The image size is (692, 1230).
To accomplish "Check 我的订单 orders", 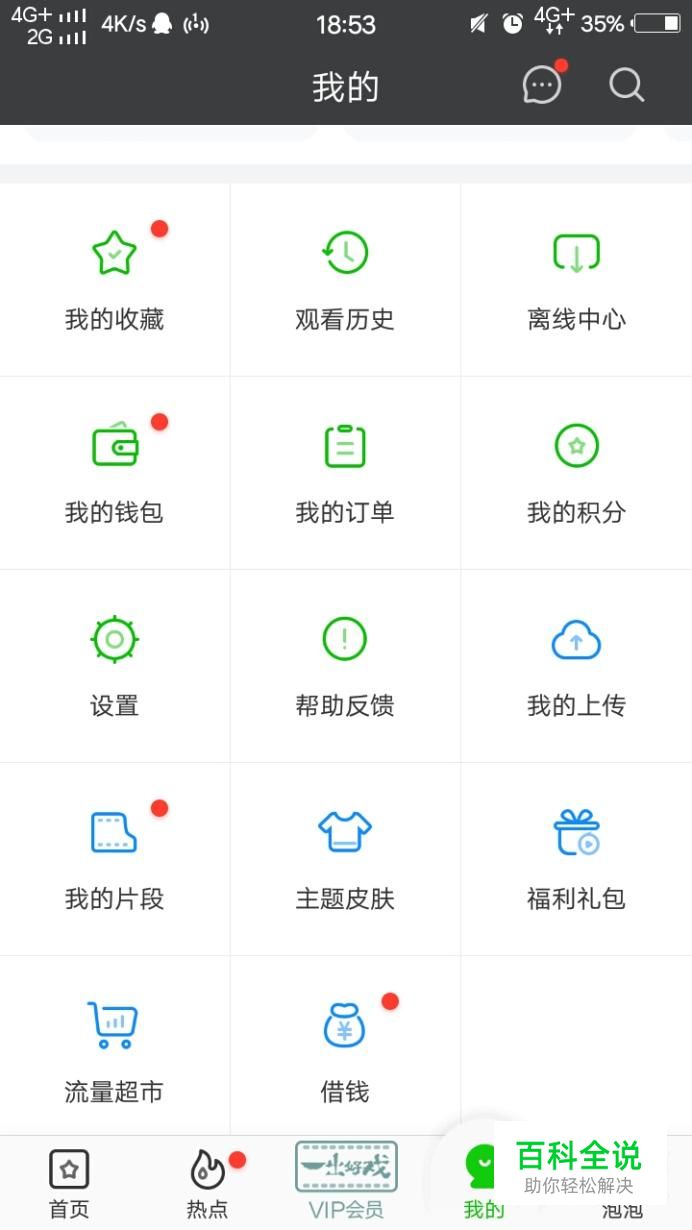I will pos(345,472).
